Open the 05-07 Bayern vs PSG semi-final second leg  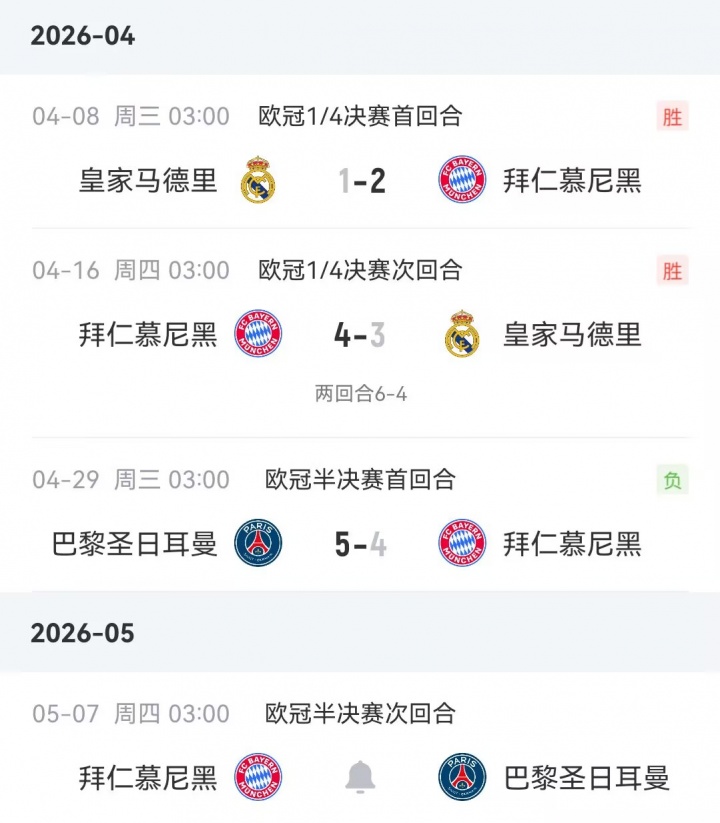click(150, 777)
